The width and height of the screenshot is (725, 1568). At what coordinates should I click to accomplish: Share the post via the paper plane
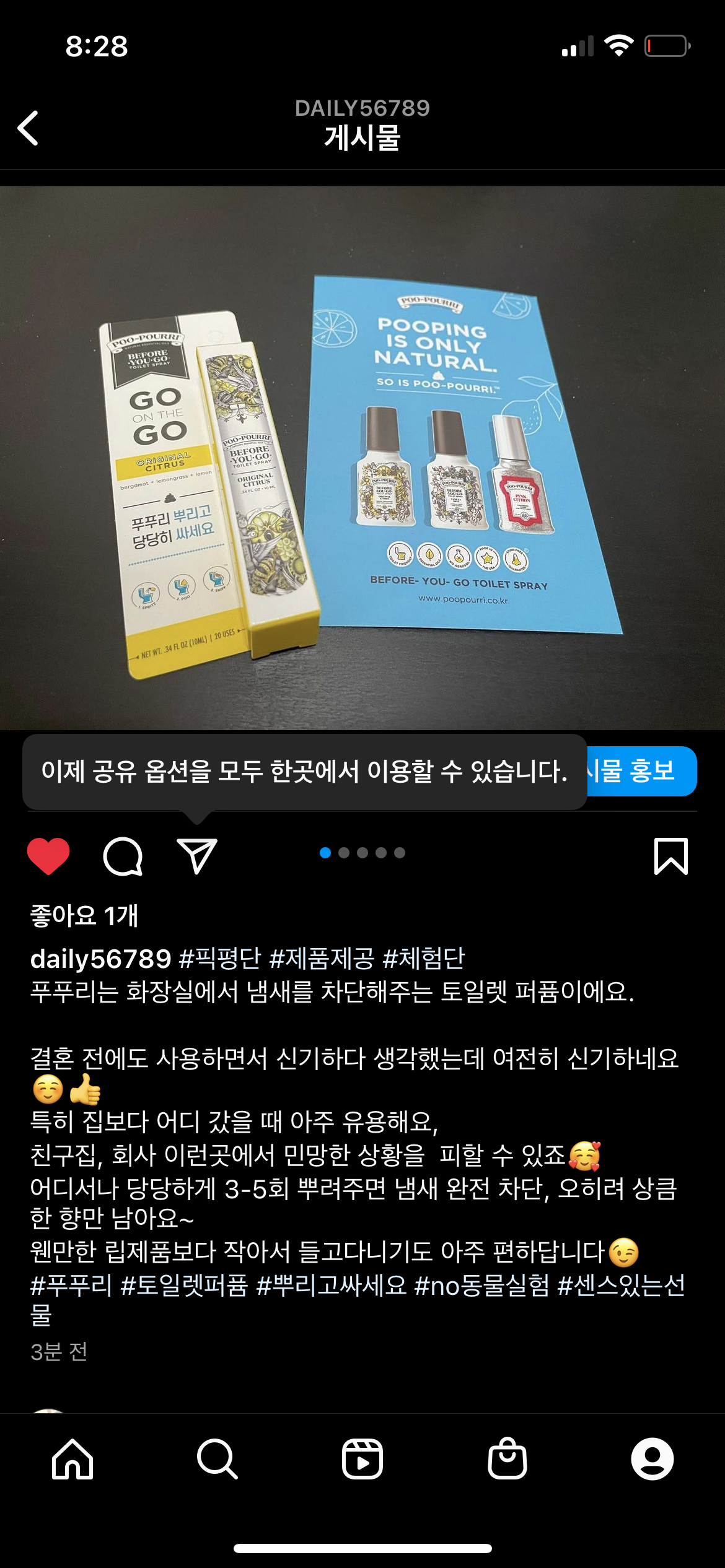coord(197,856)
